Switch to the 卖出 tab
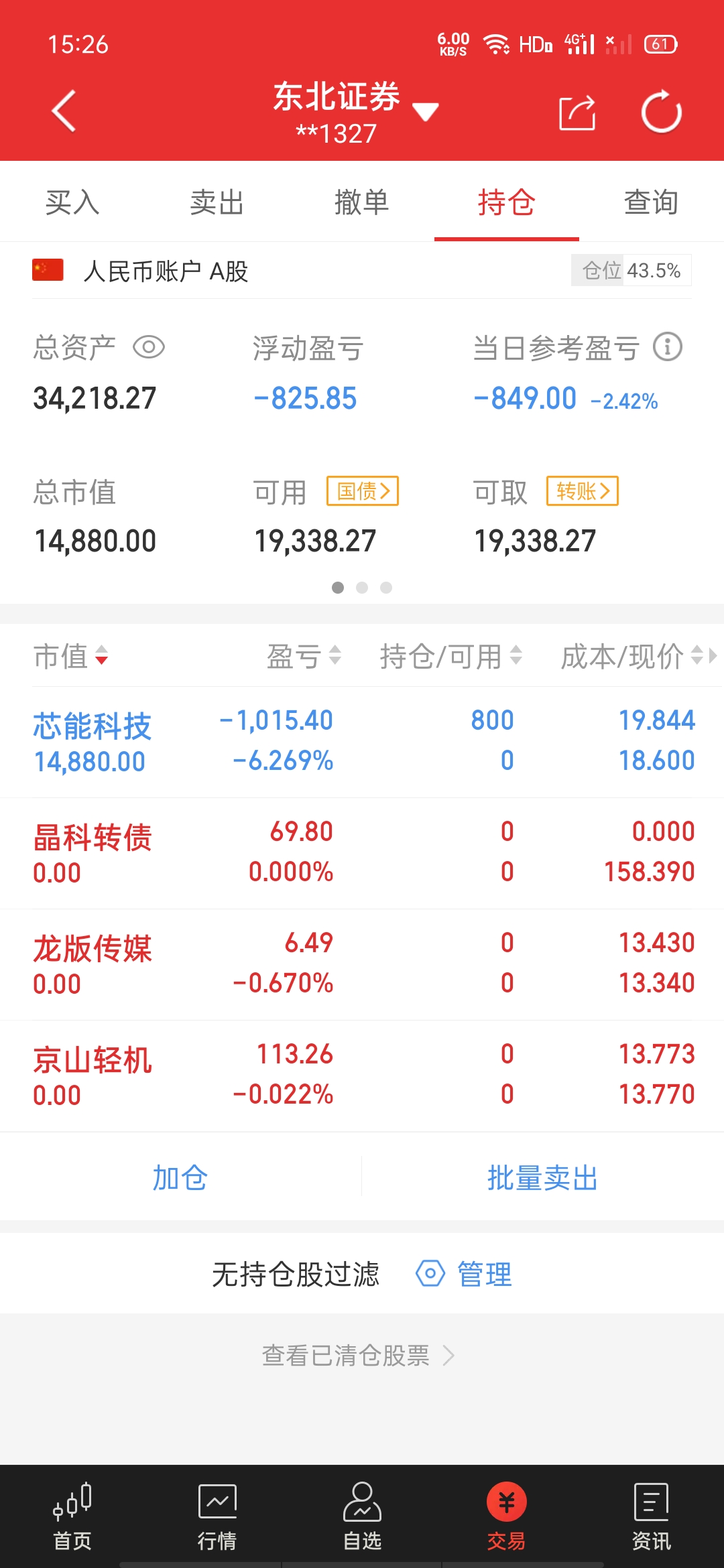 pyautogui.click(x=217, y=202)
